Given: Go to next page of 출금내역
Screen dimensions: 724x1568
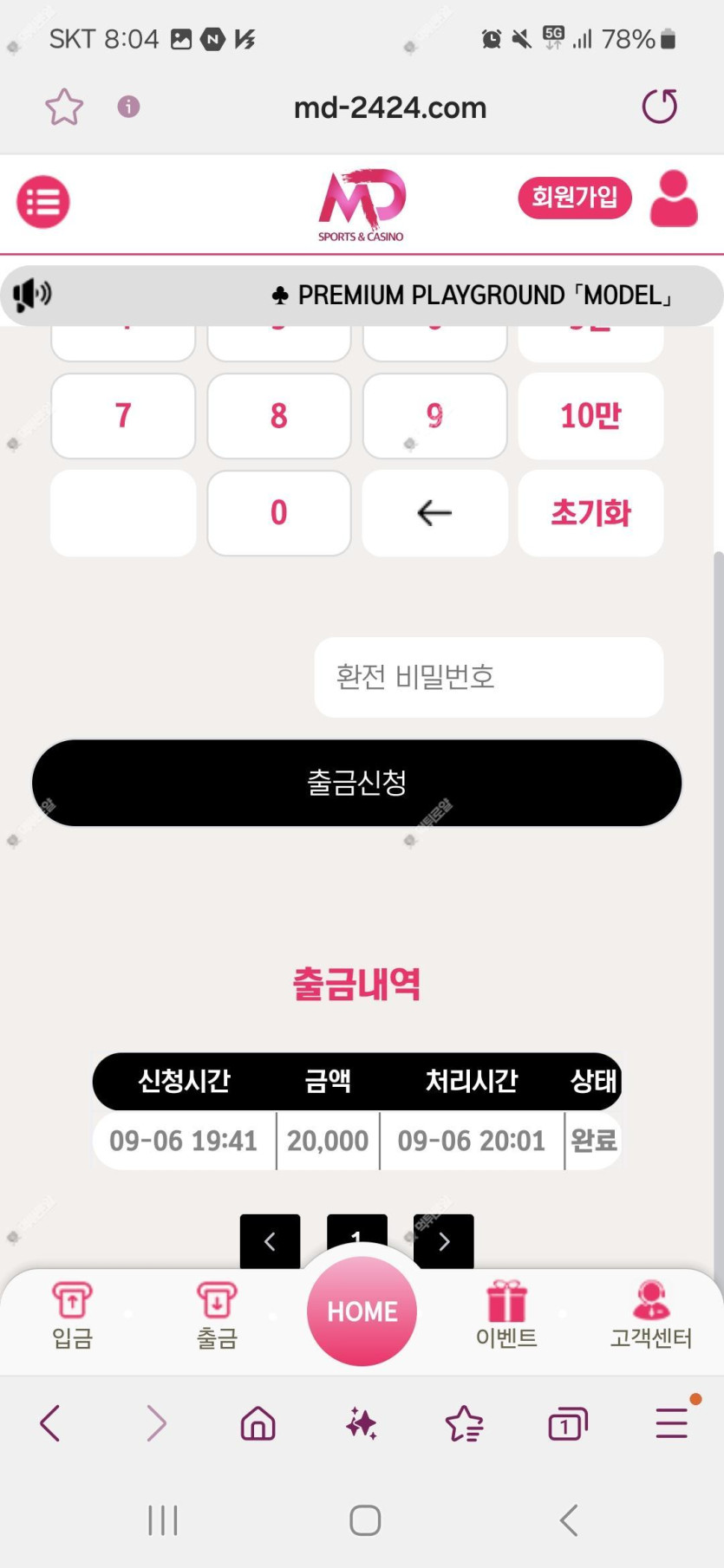Looking at the screenshot, I should pyautogui.click(x=443, y=1240).
